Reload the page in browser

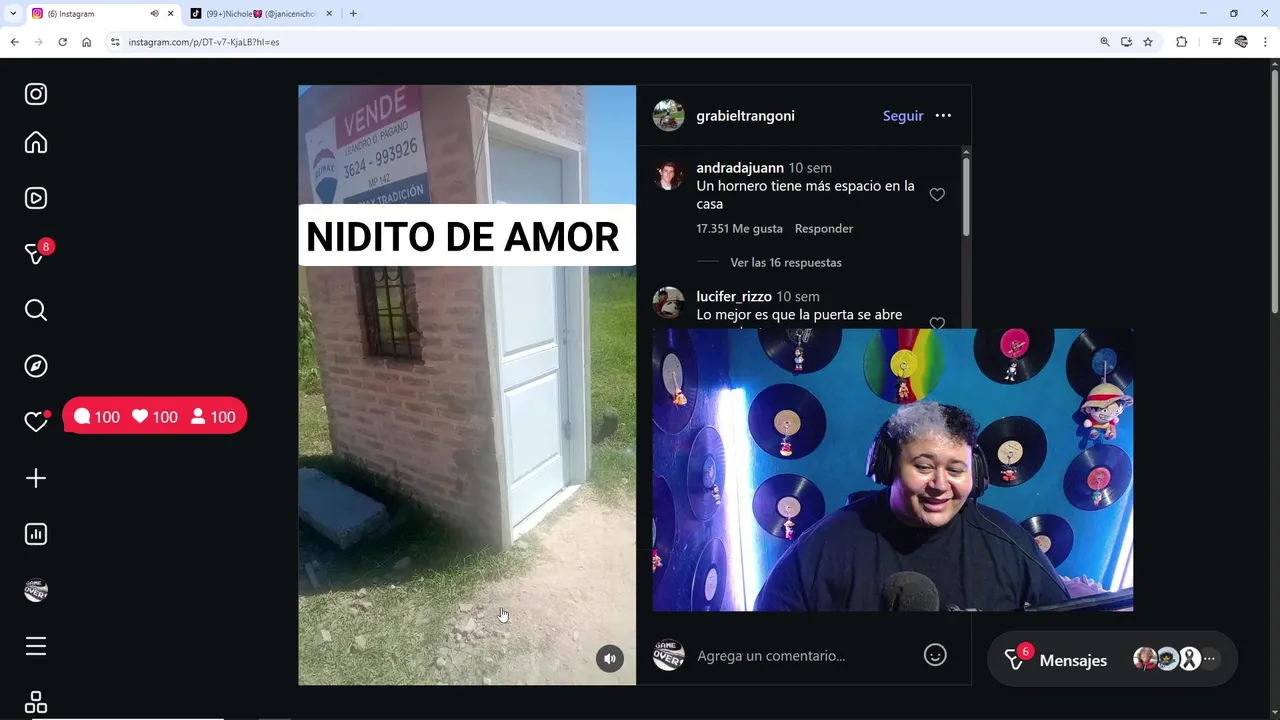[x=62, y=42]
